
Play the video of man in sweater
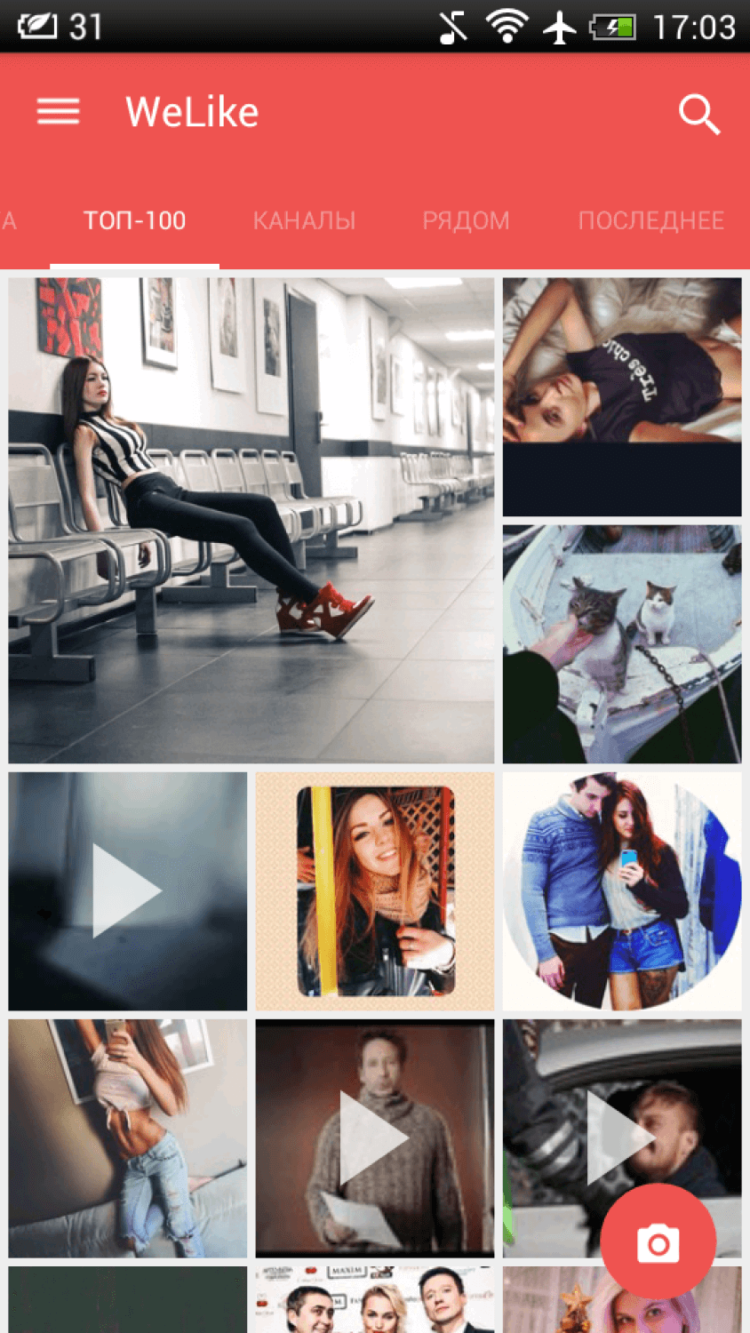[375, 1138]
